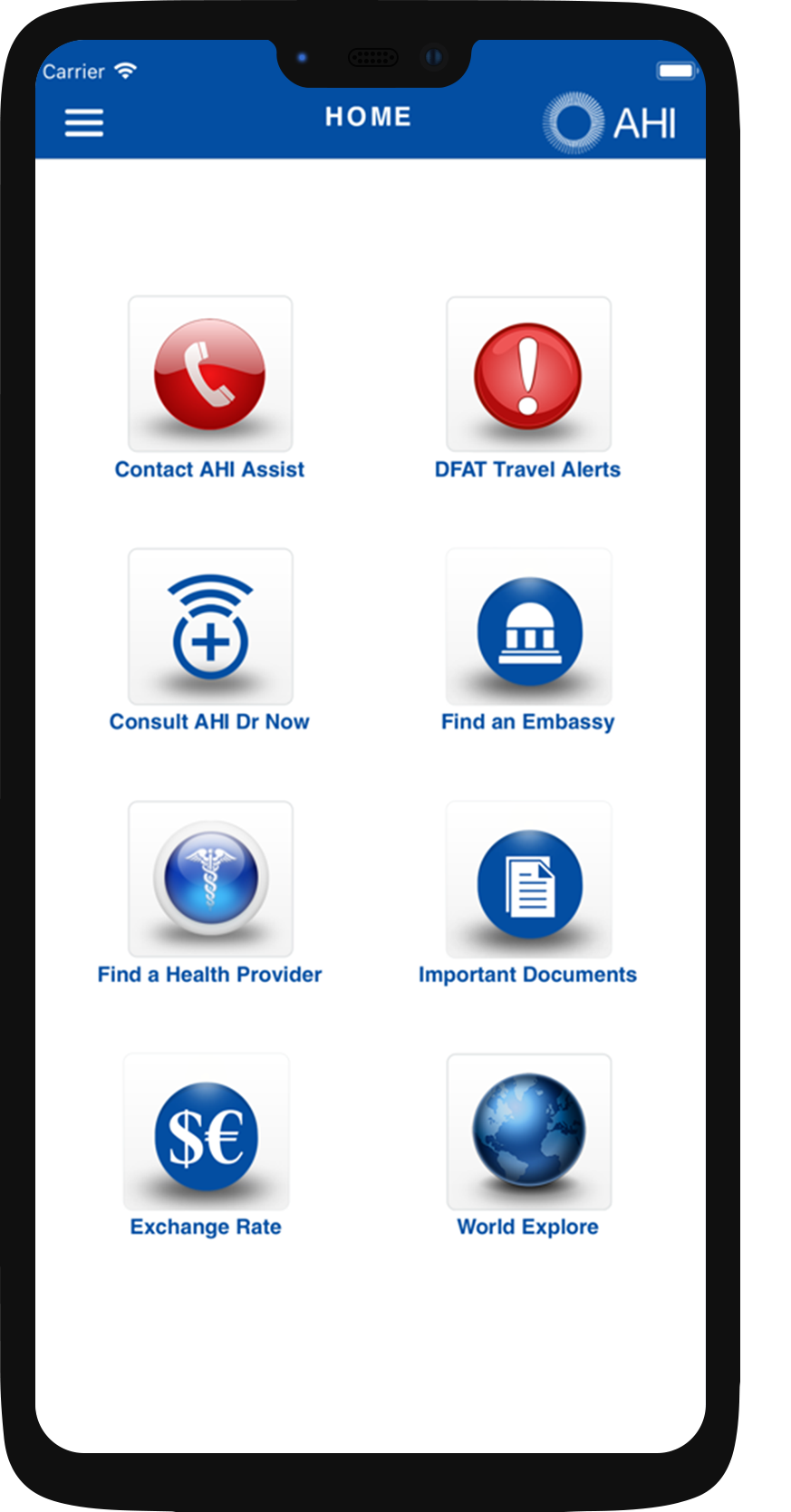
Task: Open the hamburger drawer menu
Action: pos(84,122)
